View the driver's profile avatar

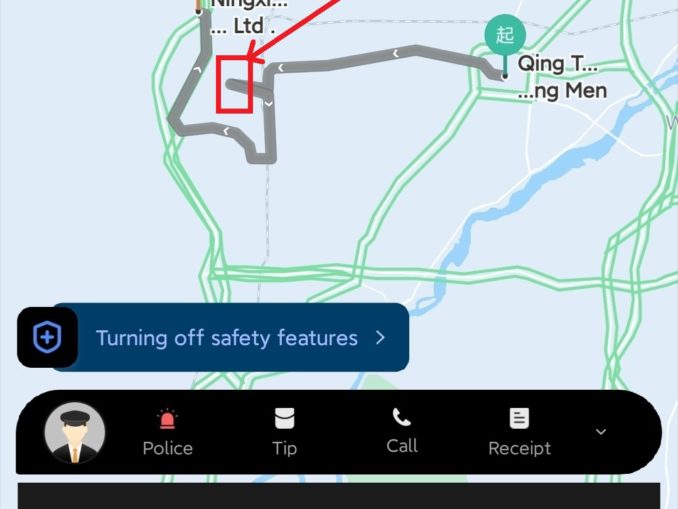pyautogui.click(x=75, y=432)
